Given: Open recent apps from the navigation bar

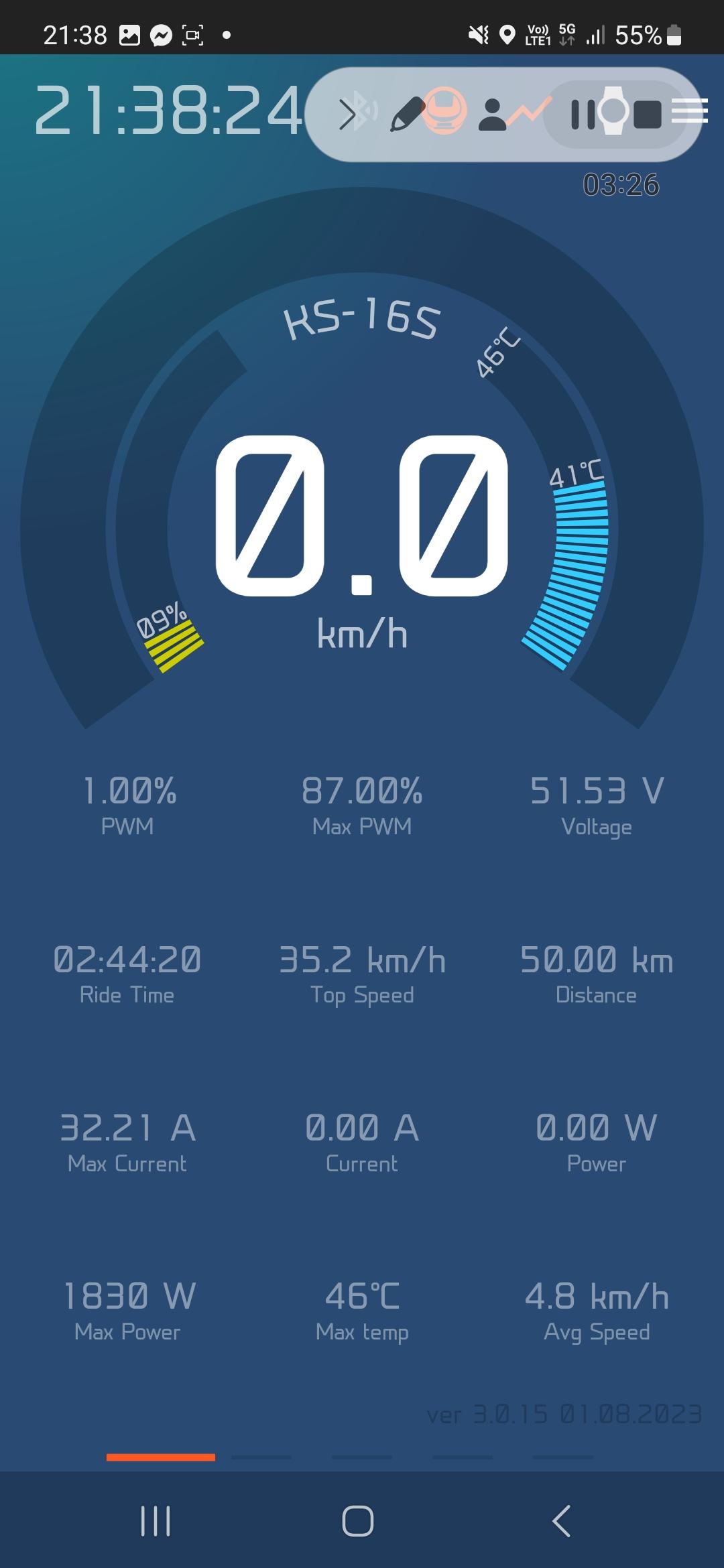Looking at the screenshot, I should (156, 1520).
